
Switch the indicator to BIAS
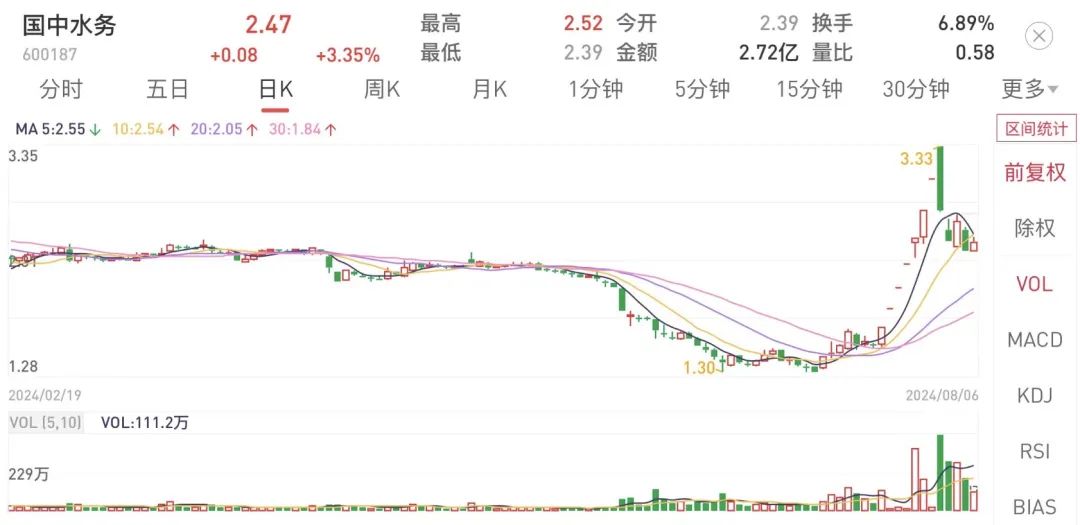coord(1035,506)
